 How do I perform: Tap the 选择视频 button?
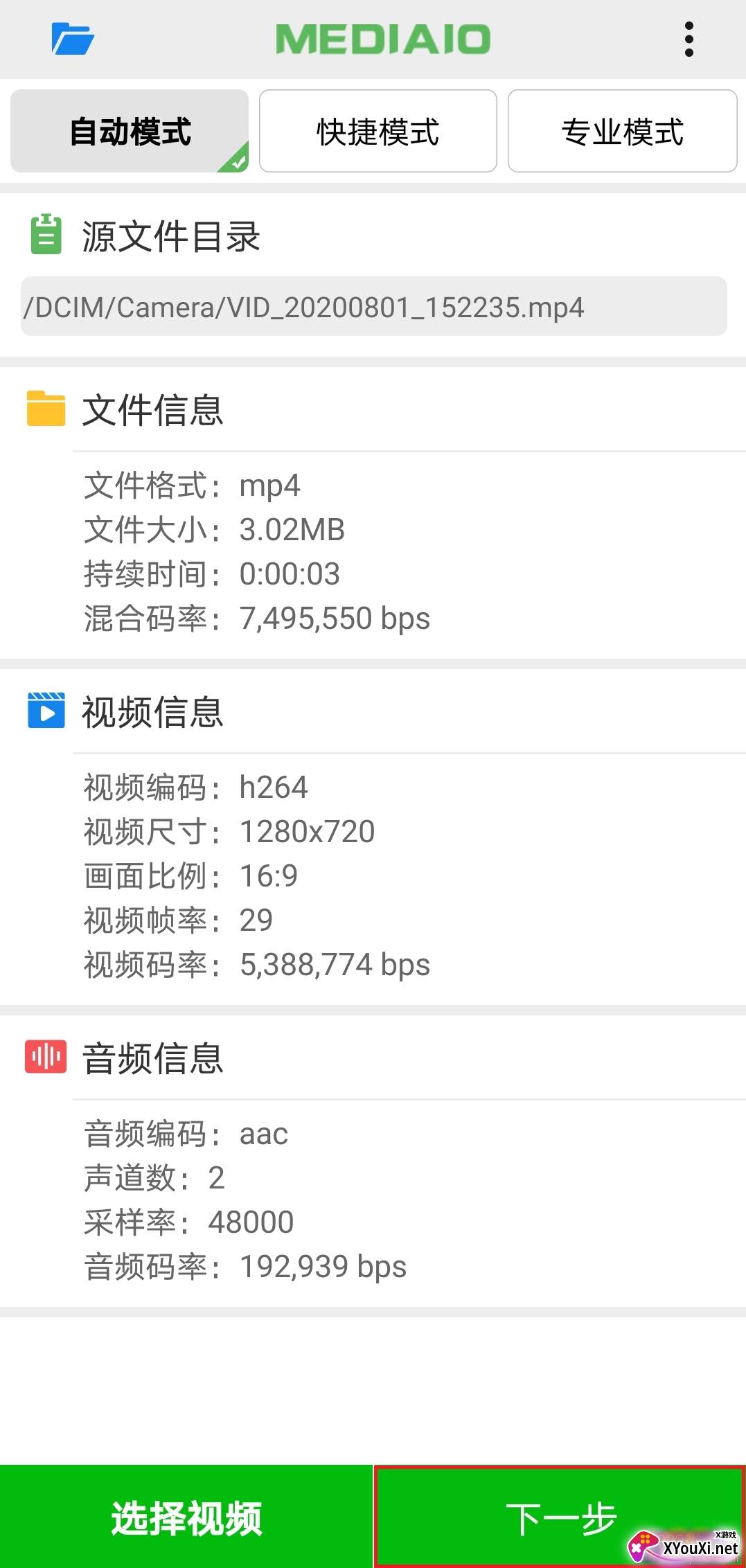[x=186, y=1517]
